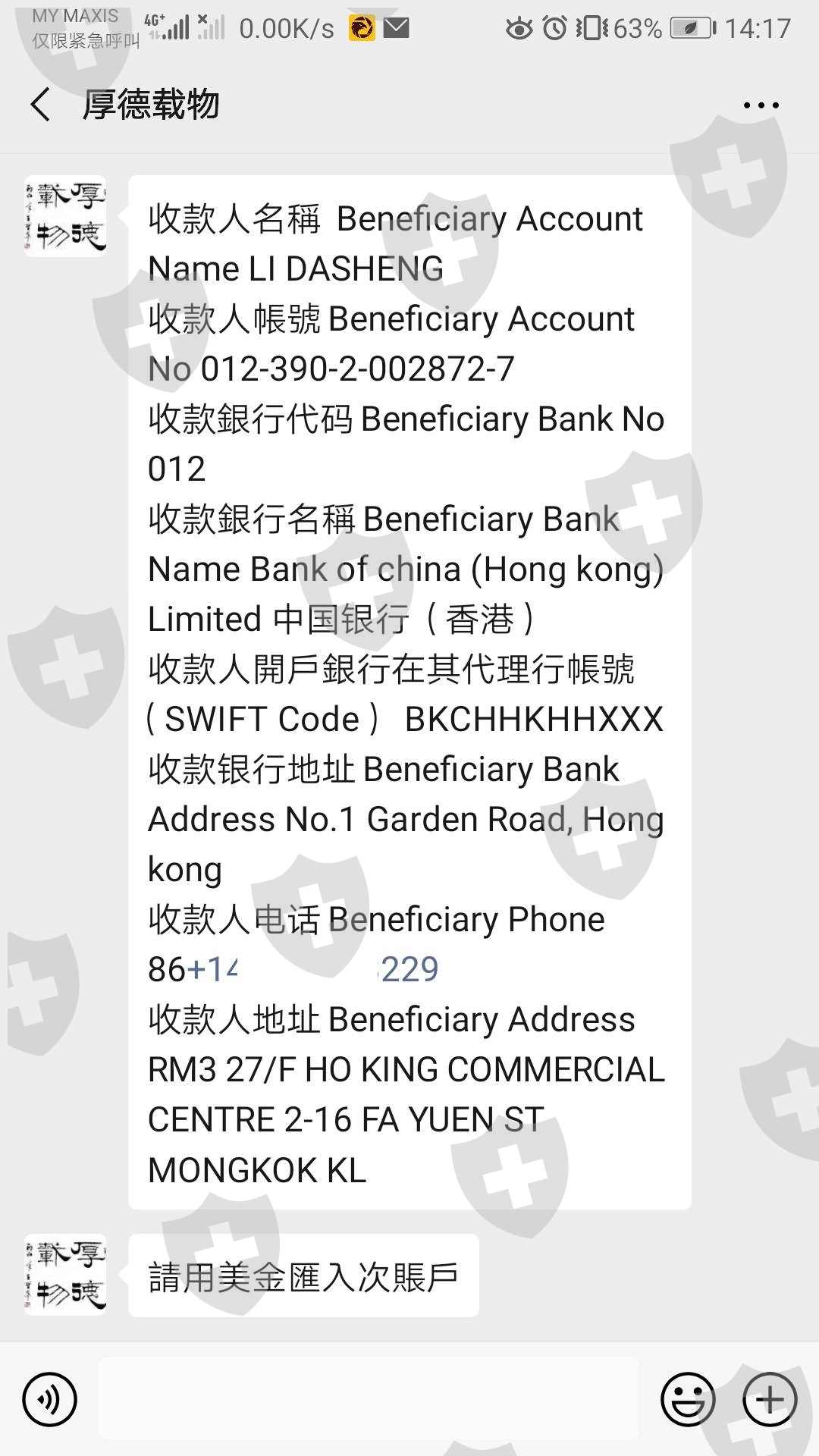The width and height of the screenshot is (819, 1456).
Task: Tap the message text input field
Action: click(369, 1398)
